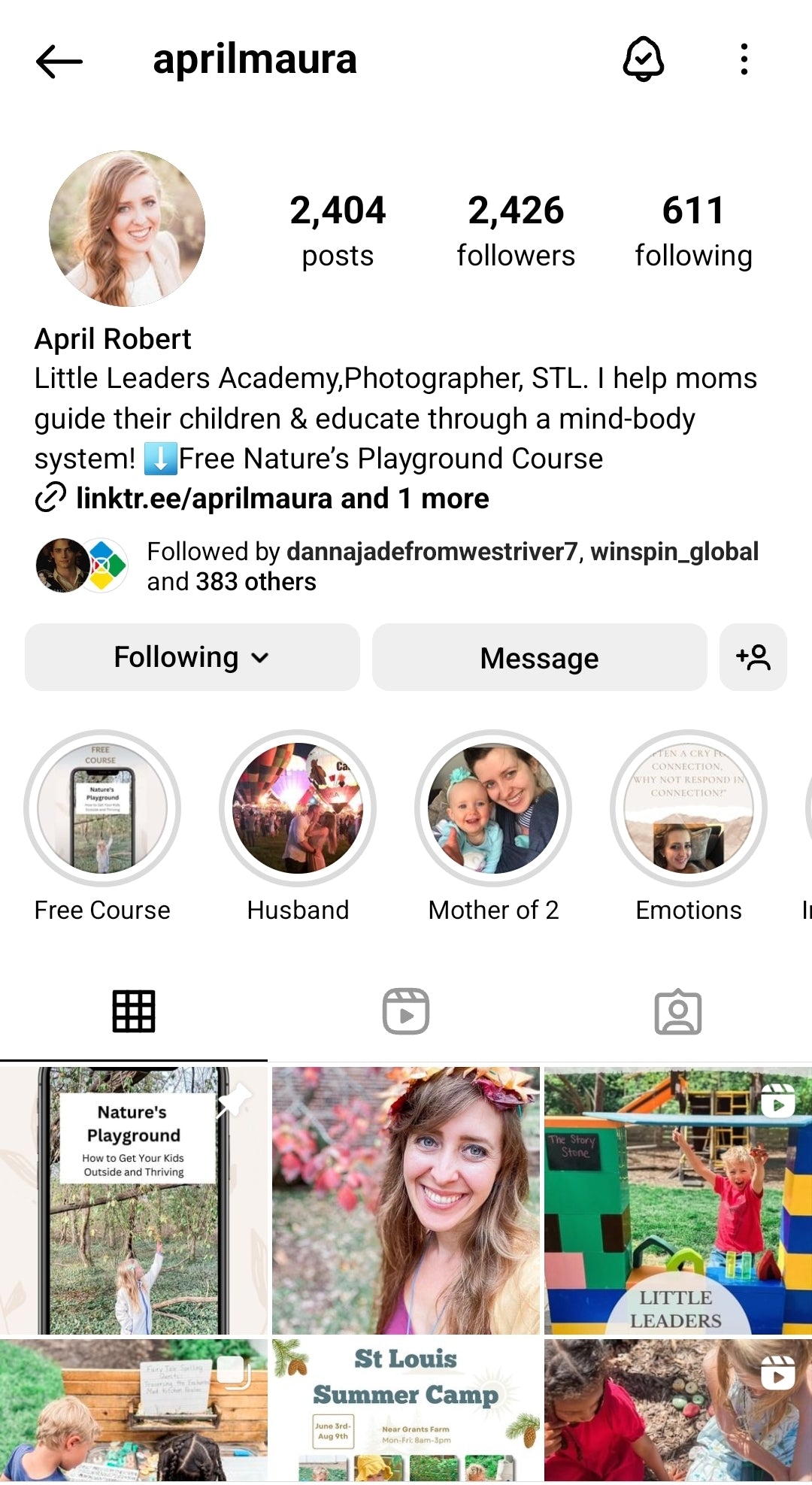812x1485 pixels.
Task: Open the Free Course story highlight
Action: (102, 808)
